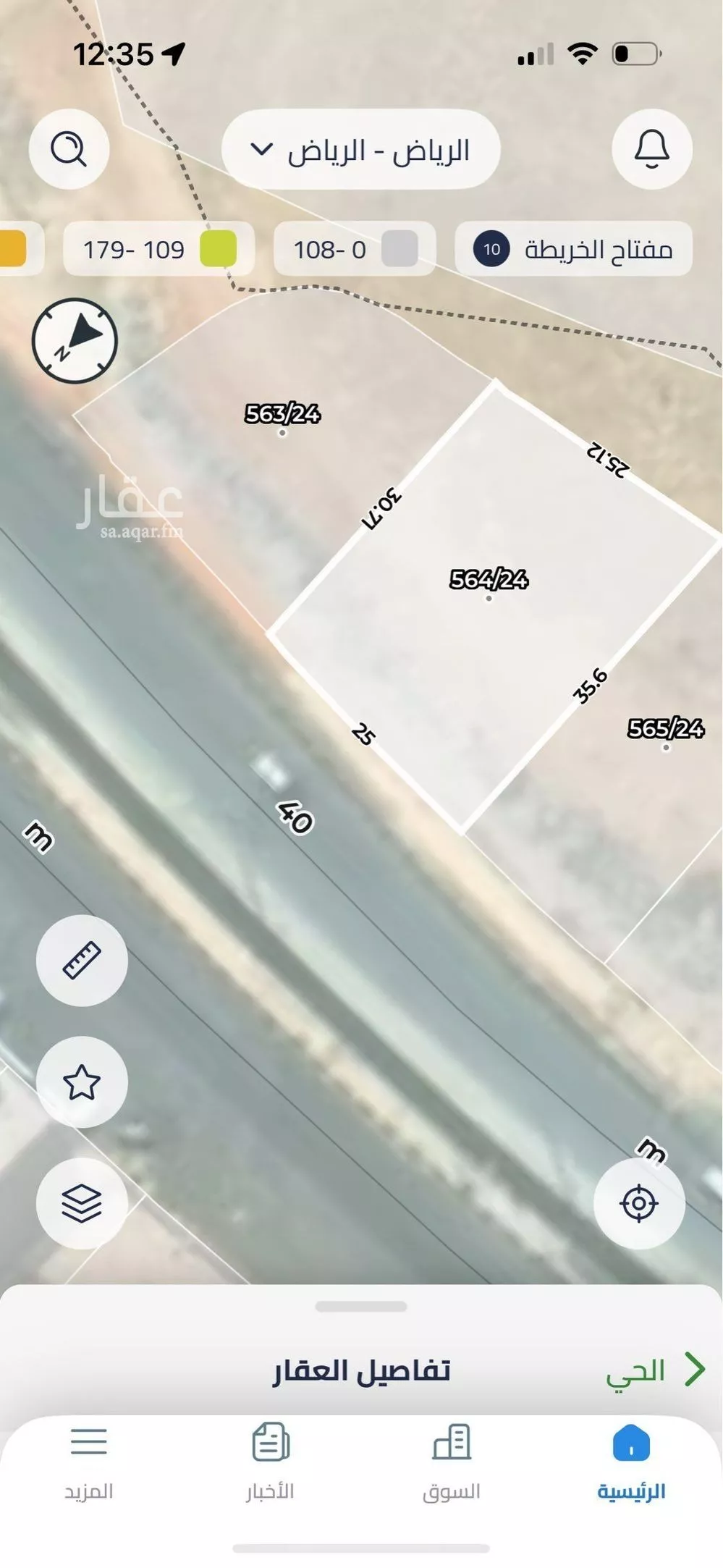The image size is (723, 1568).
Task: Open the ruler measurement tool
Action: point(82,960)
